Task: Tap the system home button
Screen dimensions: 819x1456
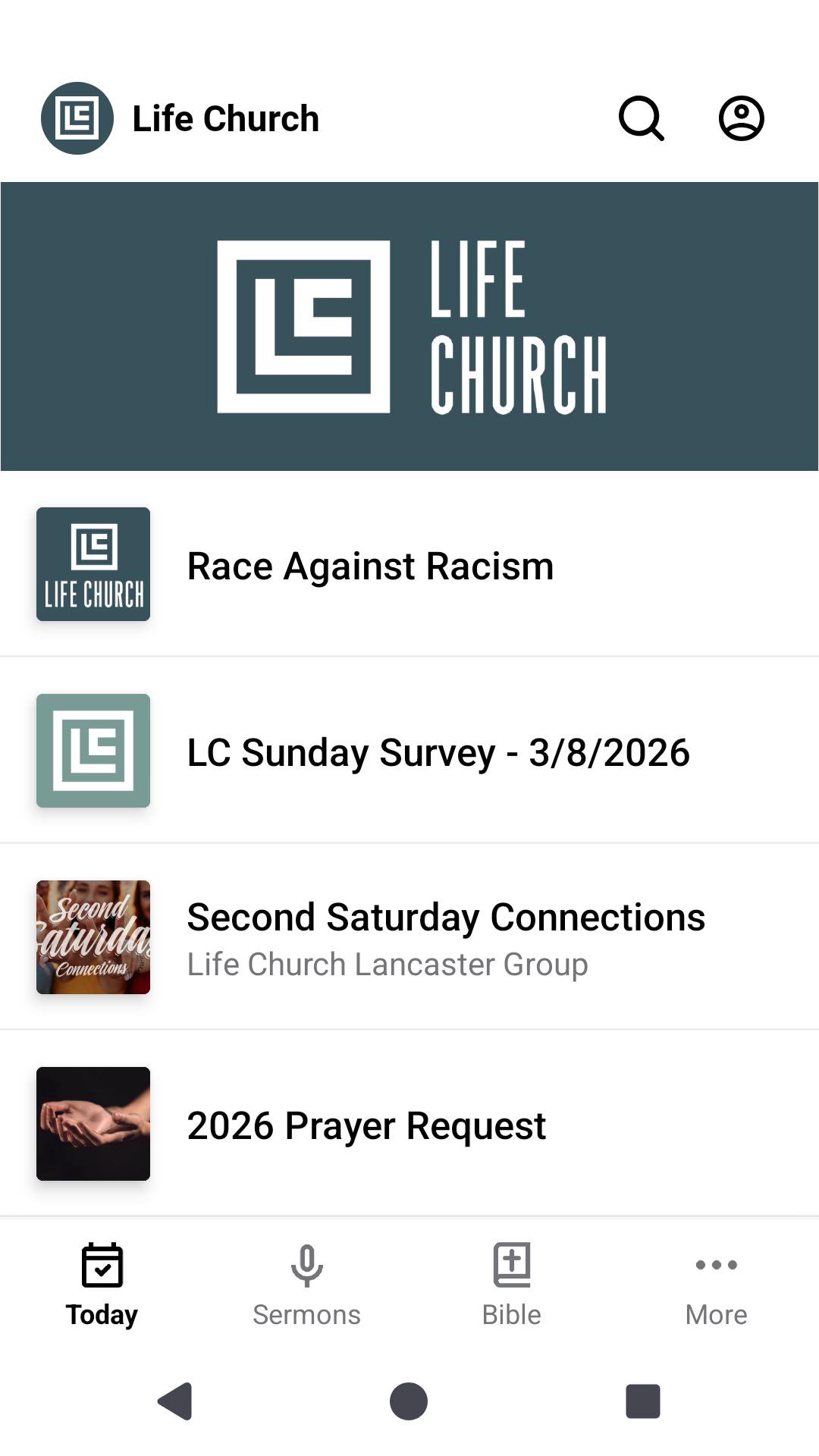Action: tap(409, 1401)
